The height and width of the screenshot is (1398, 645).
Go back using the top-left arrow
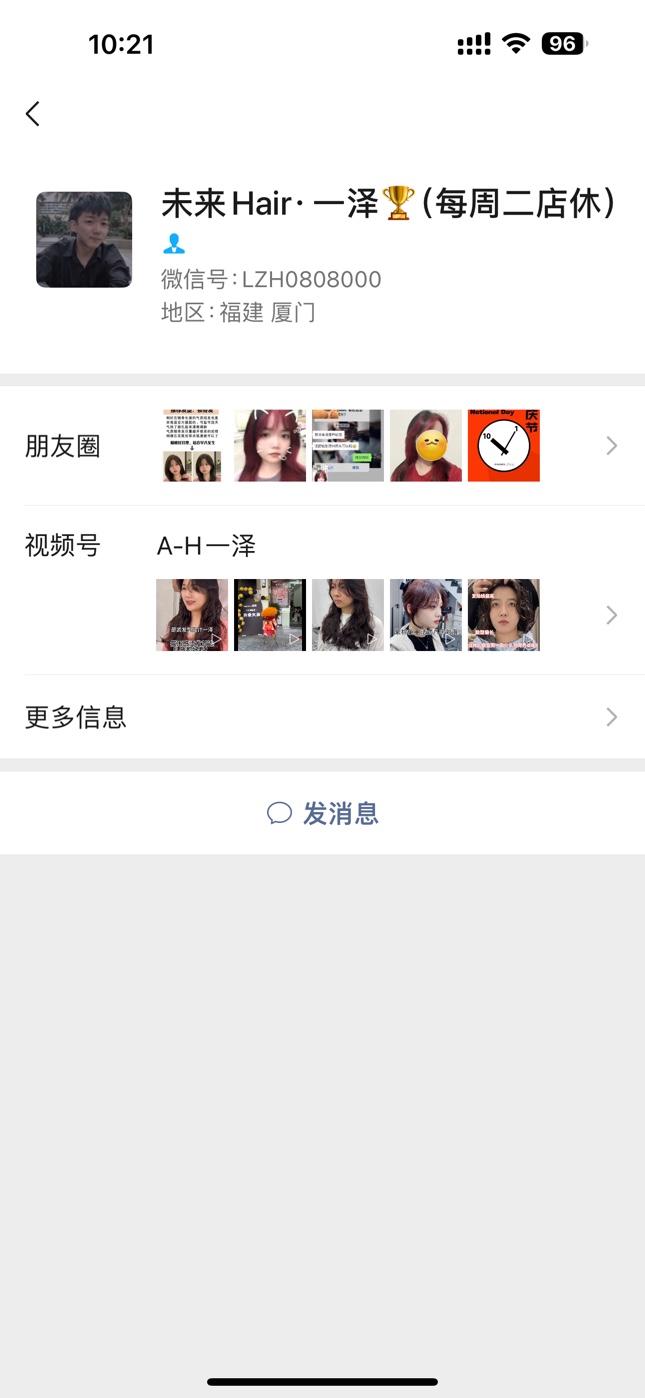[33, 114]
